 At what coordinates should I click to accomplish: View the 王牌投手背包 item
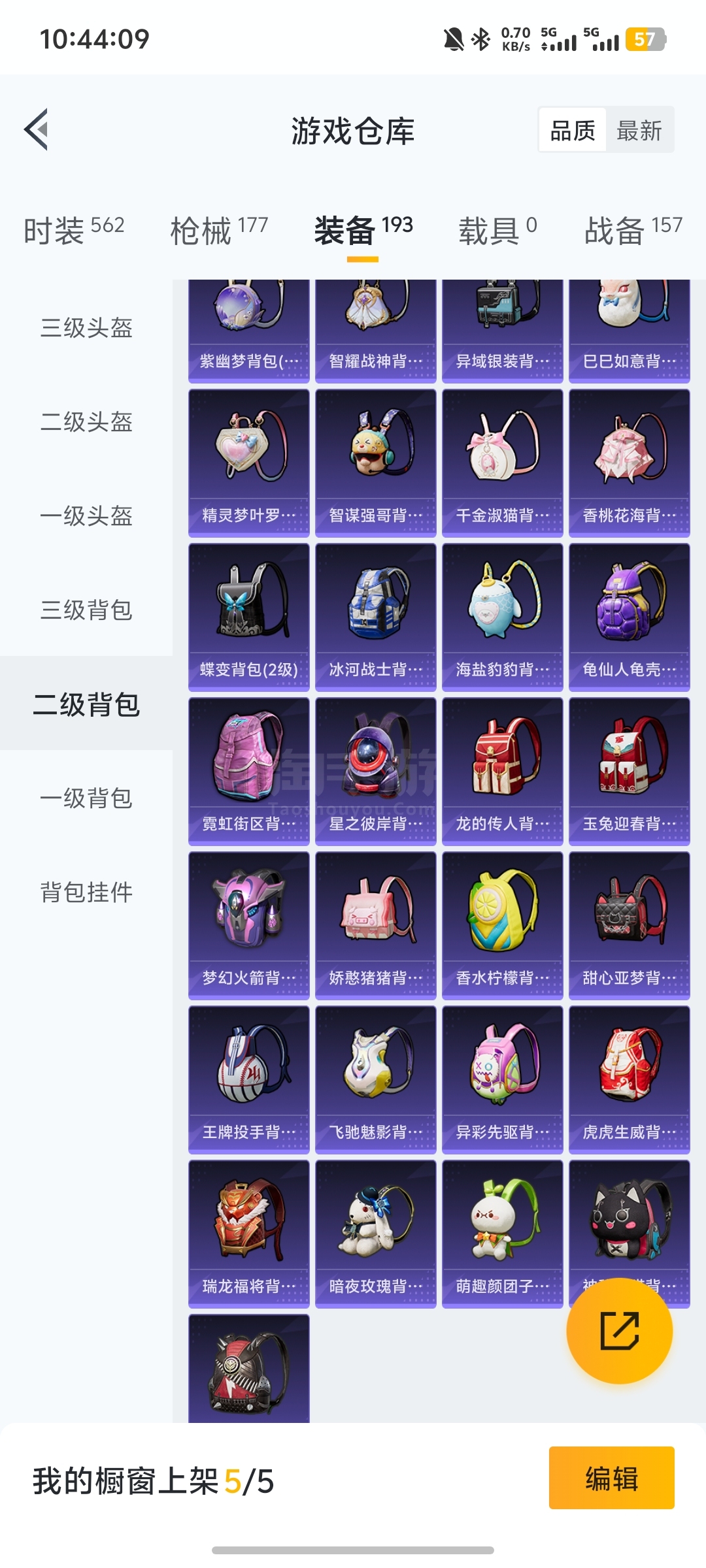coord(248,1079)
